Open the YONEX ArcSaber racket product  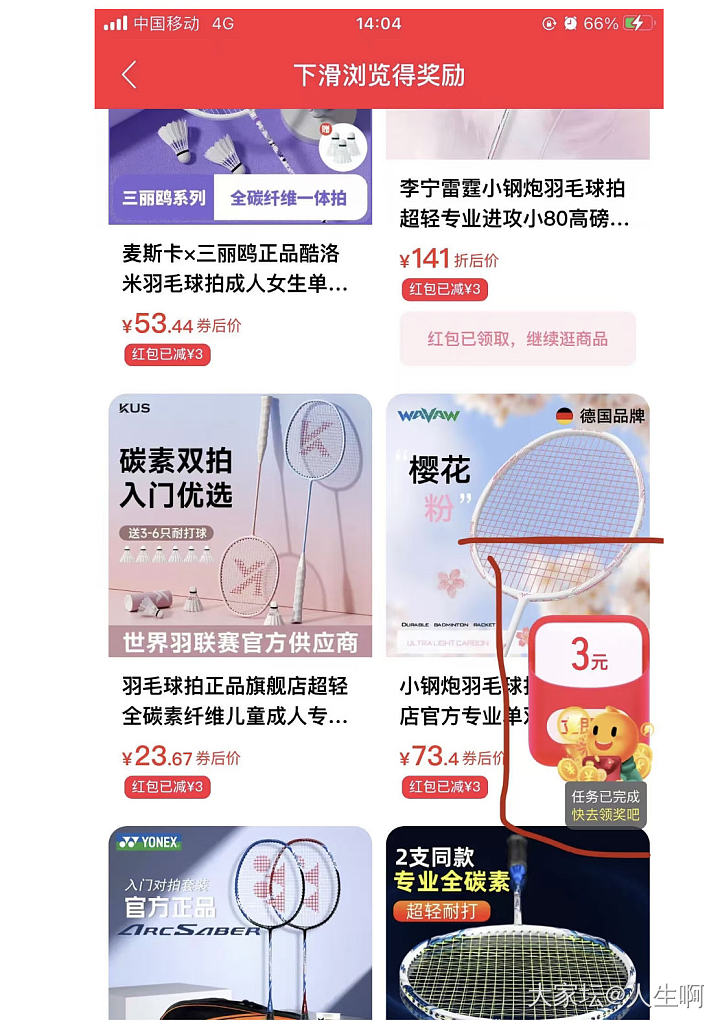(240, 920)
